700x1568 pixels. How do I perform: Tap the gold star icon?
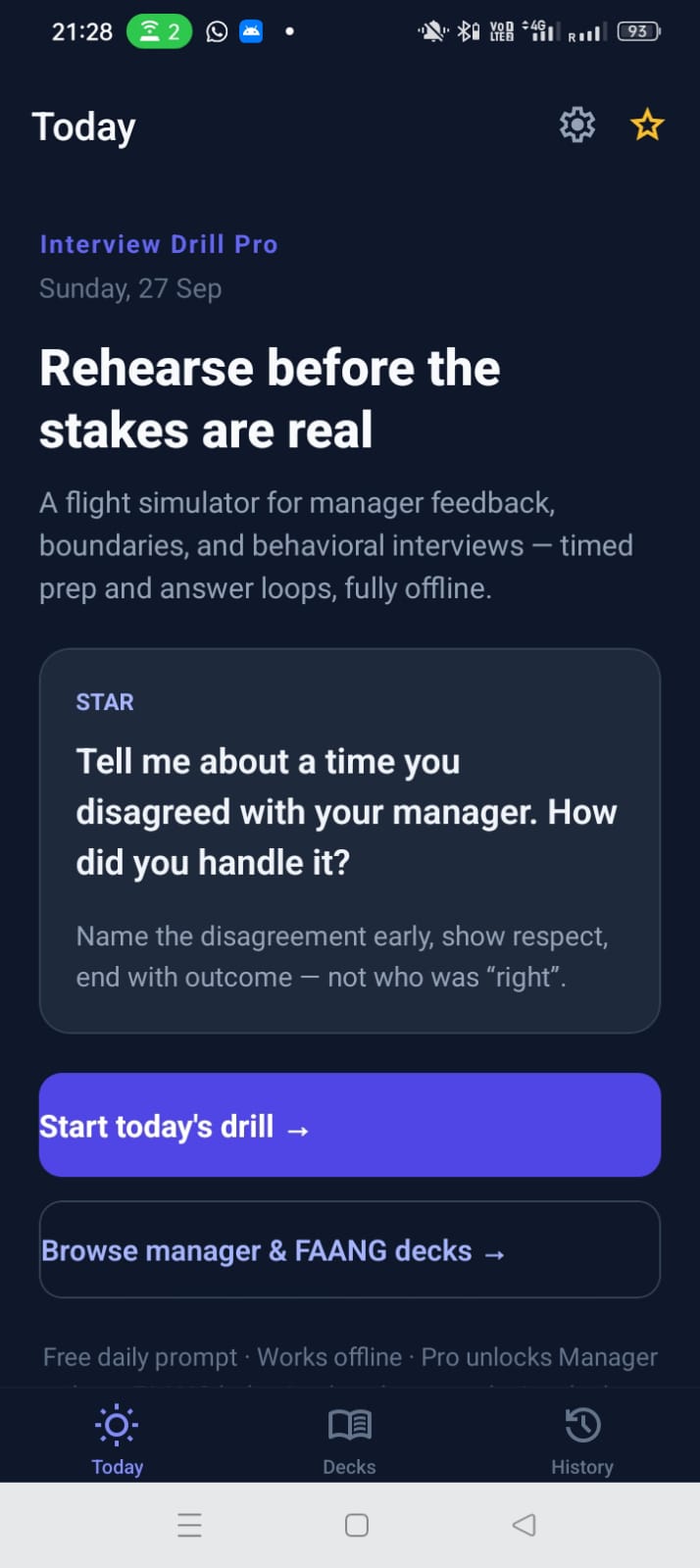pyautogui.click(x=647, y=126)
